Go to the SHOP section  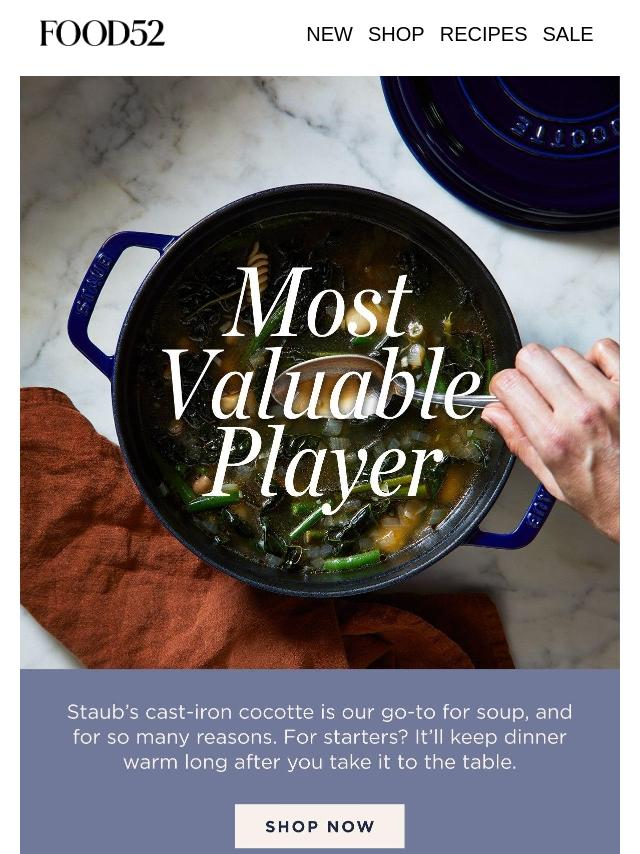tap(396, 34)
